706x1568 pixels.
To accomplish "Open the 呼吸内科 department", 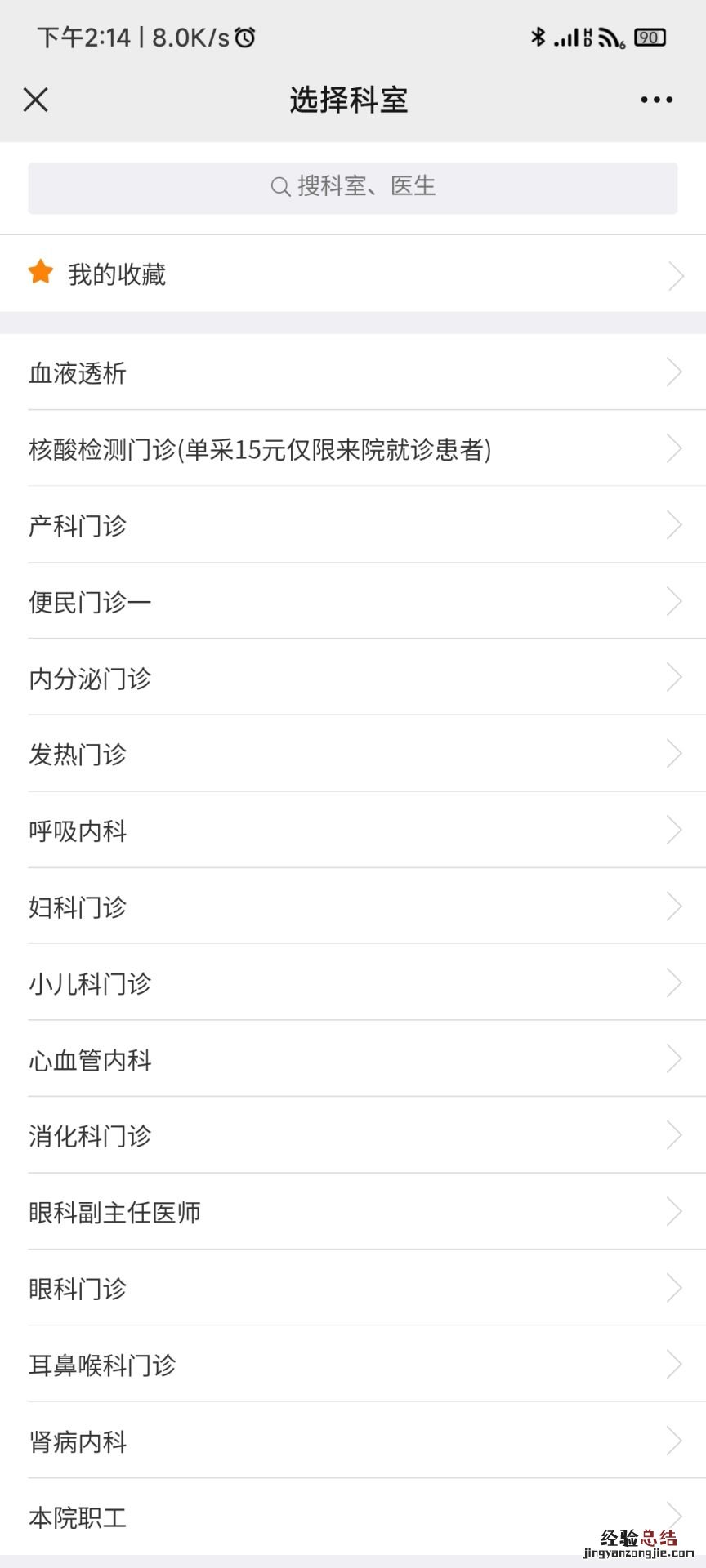I will click(353, 831).
